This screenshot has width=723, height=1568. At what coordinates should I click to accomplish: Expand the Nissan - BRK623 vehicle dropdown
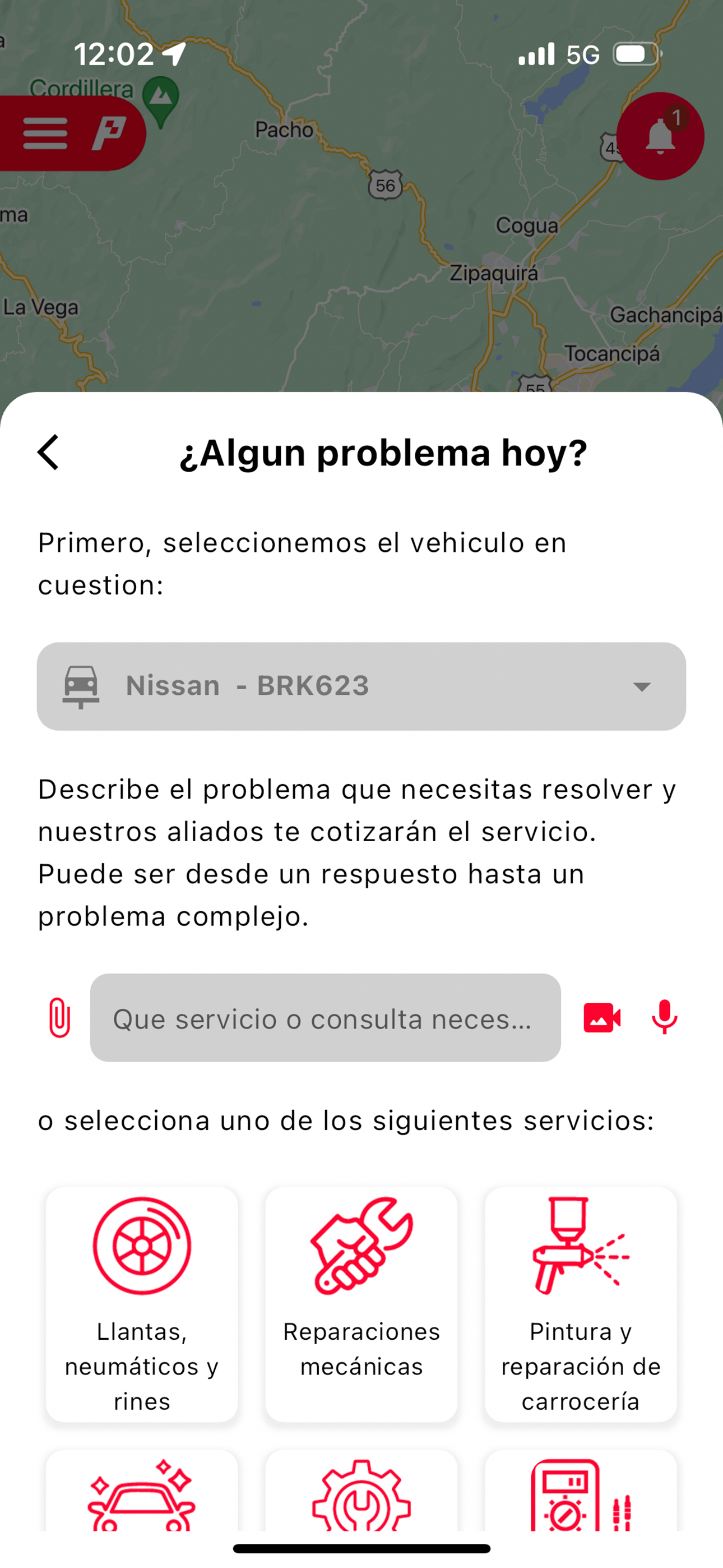pos(361,686)
